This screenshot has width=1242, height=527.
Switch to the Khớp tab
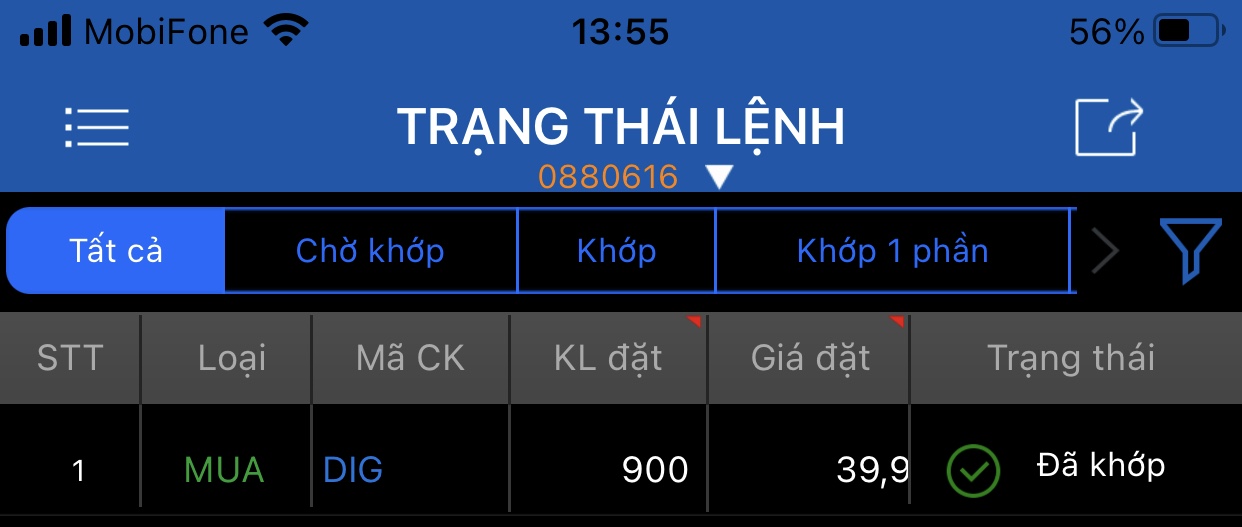coord(616,251)
